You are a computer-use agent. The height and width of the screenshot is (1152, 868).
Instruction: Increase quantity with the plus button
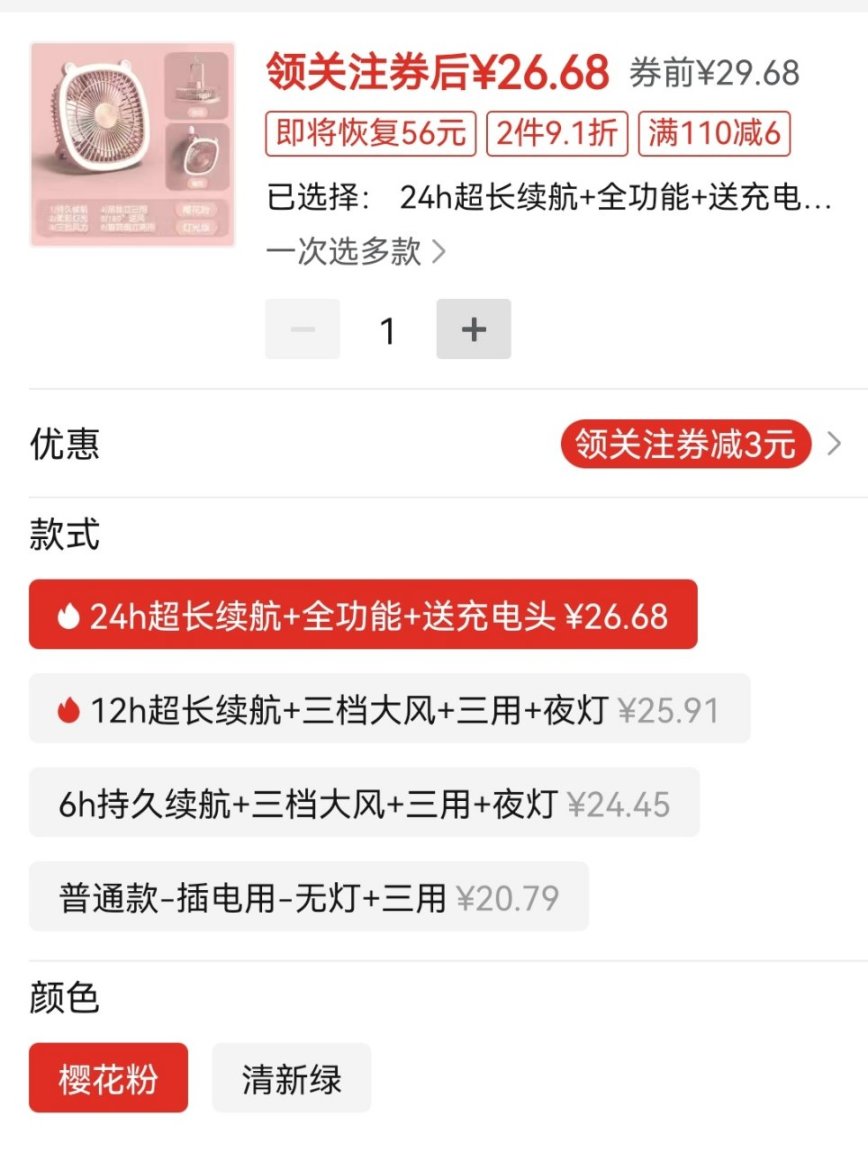tap(473, 329)
